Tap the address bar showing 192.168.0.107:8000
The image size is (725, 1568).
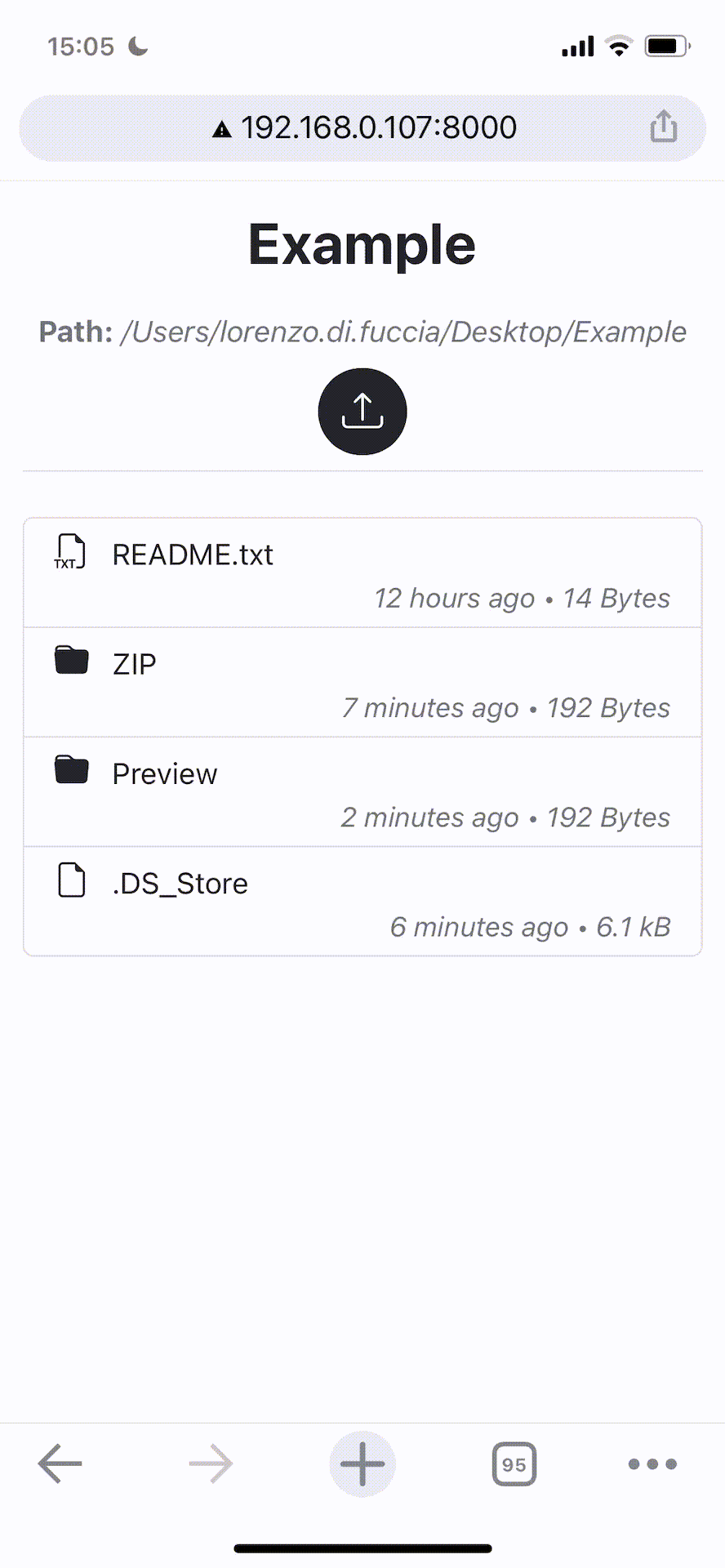click(363, 128)
